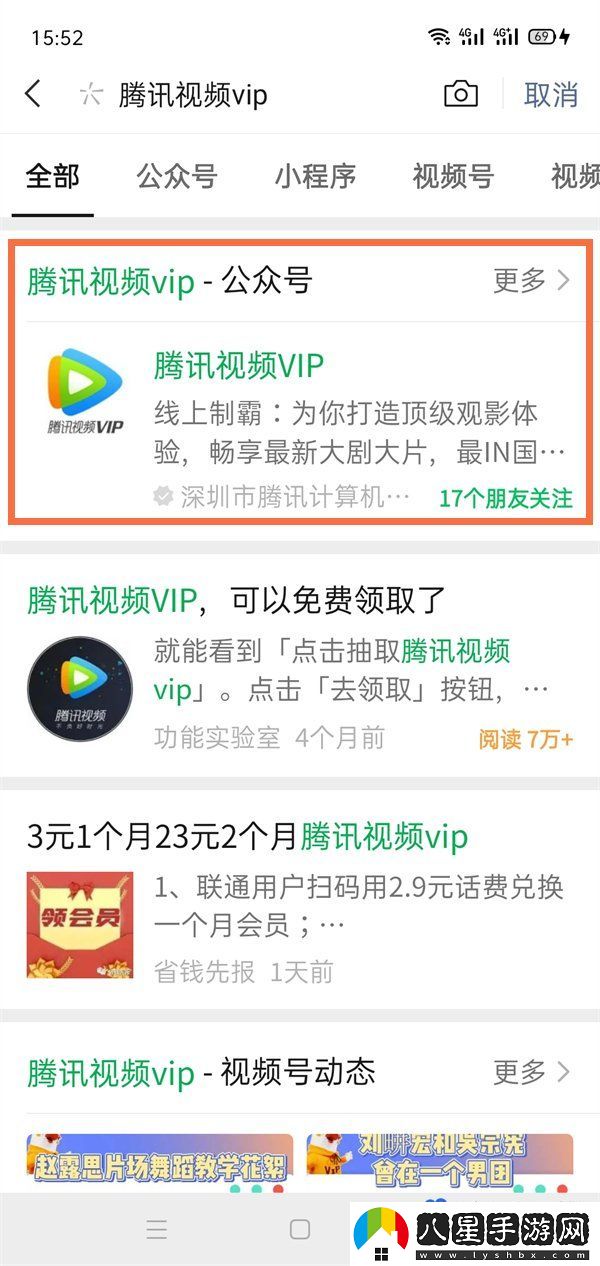
Task: Select the 全部 tab
Action: point(53,177)
